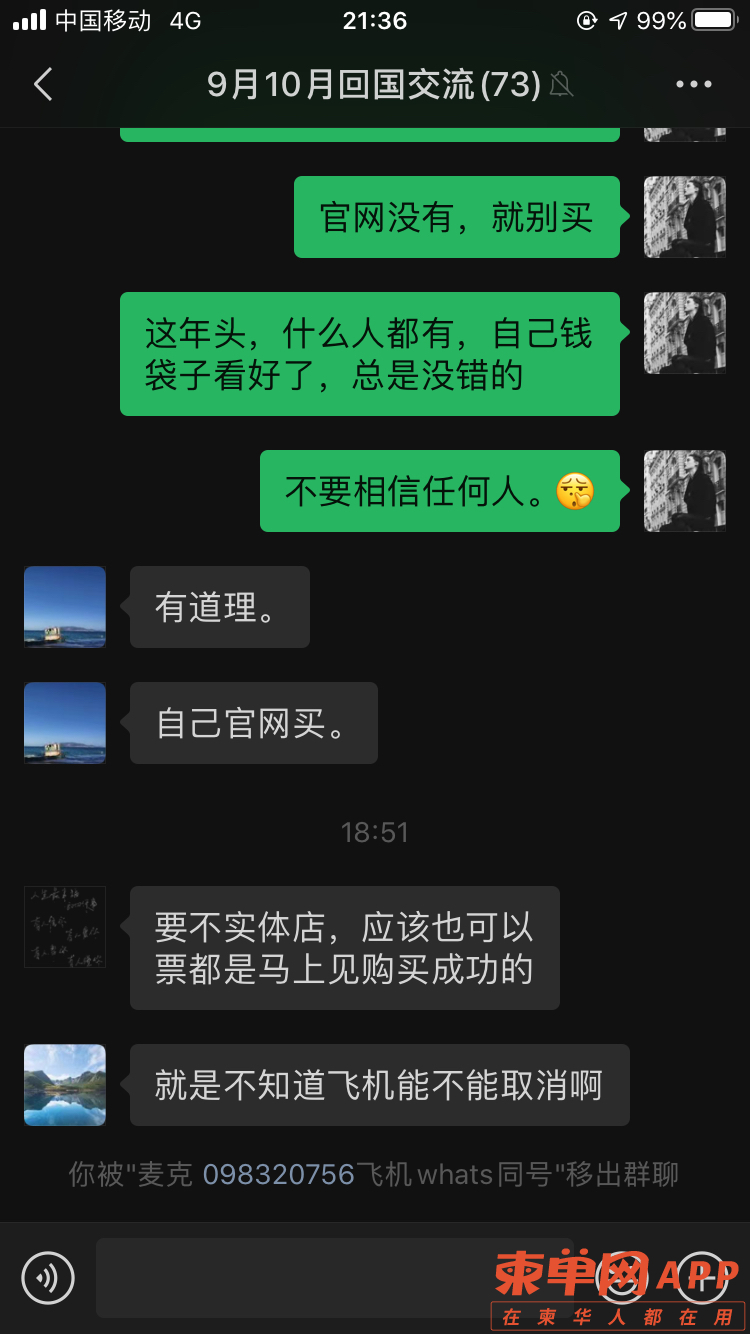Screen dimensions: 750x1334
Task: Open the plus attachment menu
Action: [702, 1277]
